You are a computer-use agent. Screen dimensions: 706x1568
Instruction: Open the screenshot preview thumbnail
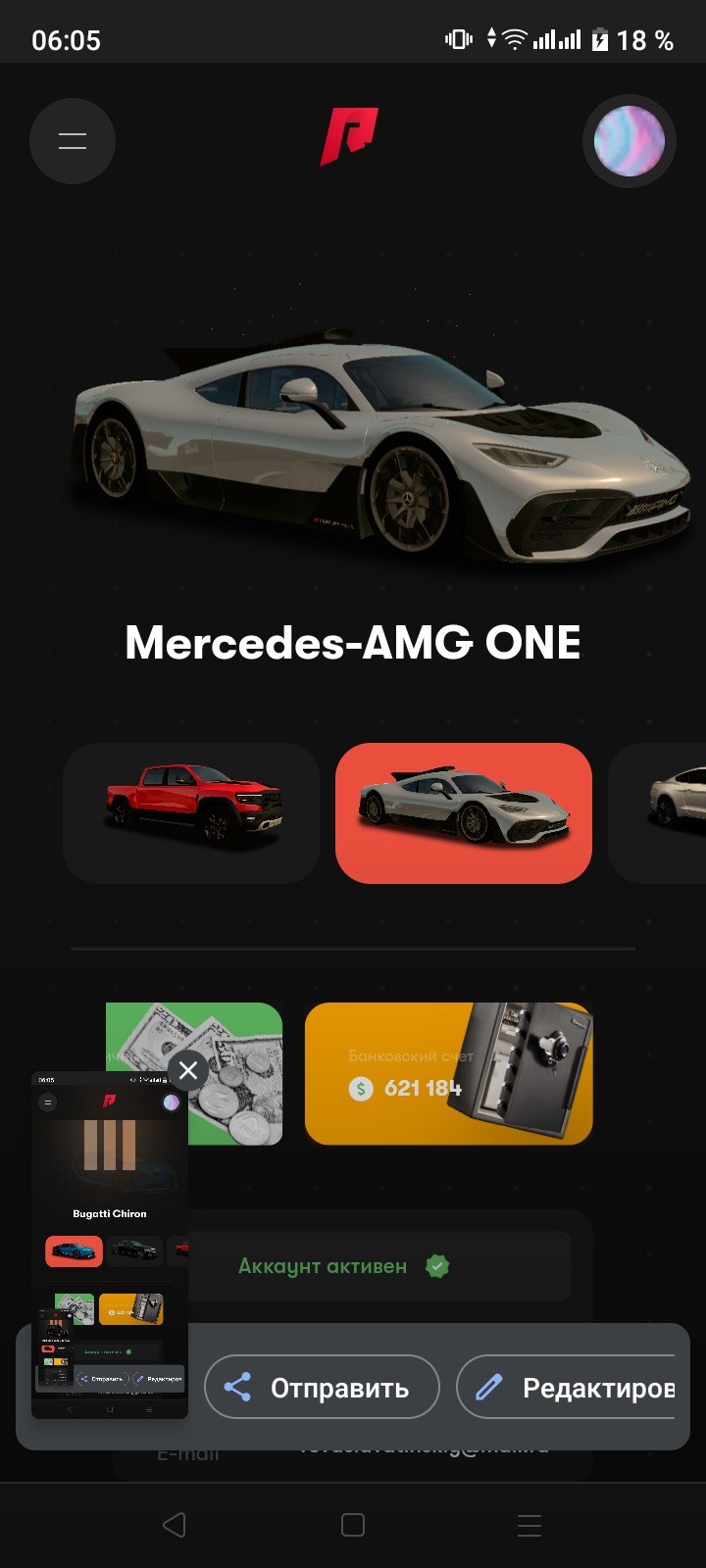click(110, 1245)
